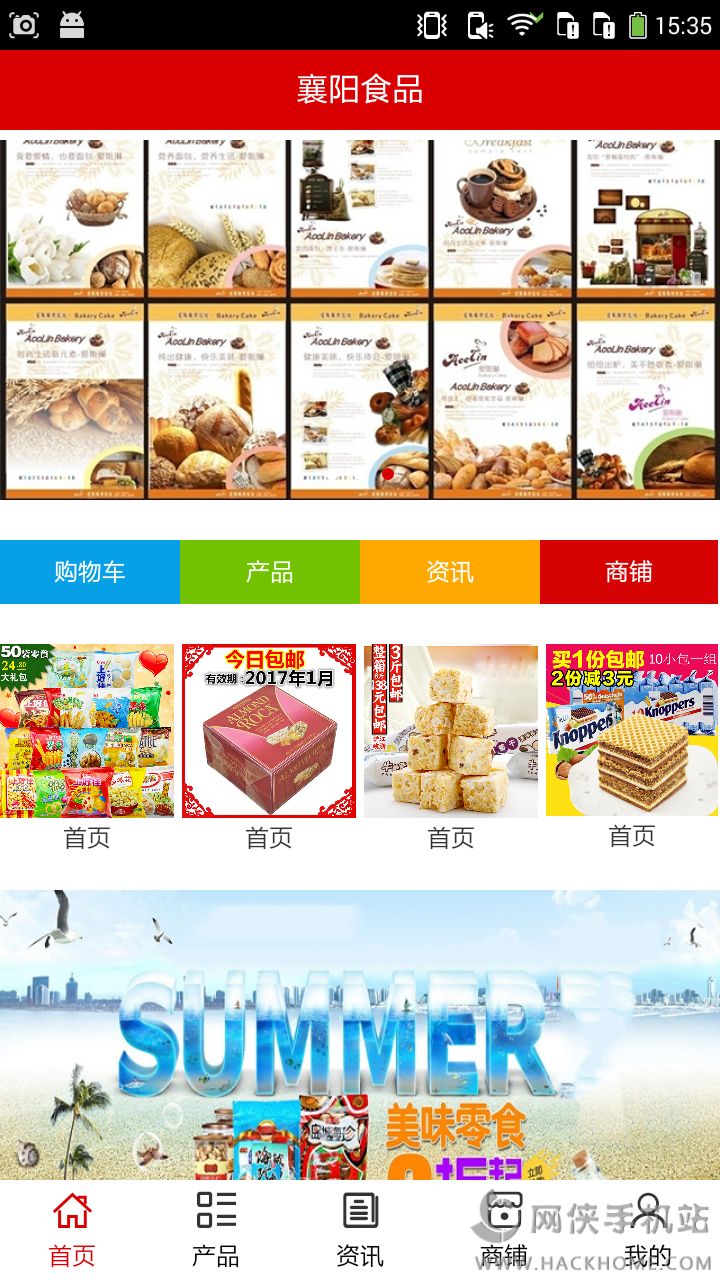Open the nougat candy cubes product
720x1280 pixels.
pos(451,731)
